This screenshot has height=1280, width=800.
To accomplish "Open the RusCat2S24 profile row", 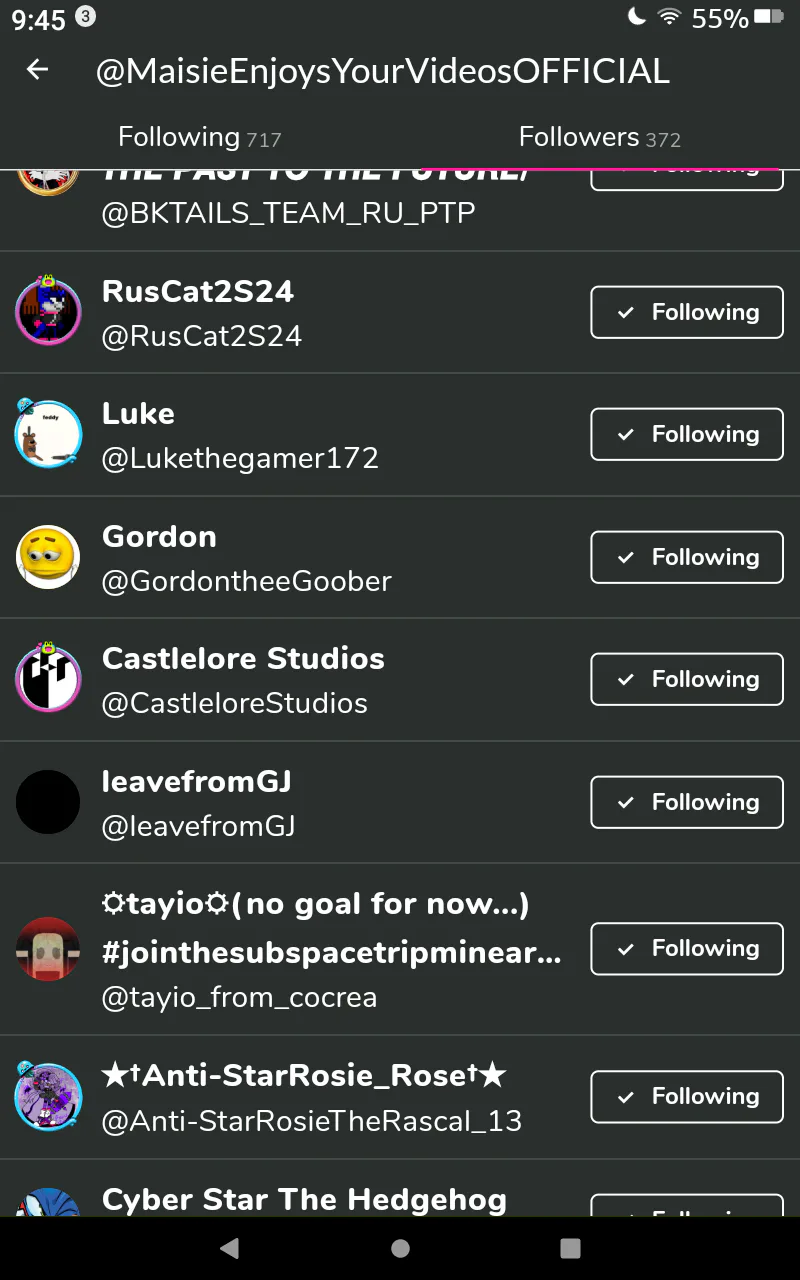I will click(400, 313).
